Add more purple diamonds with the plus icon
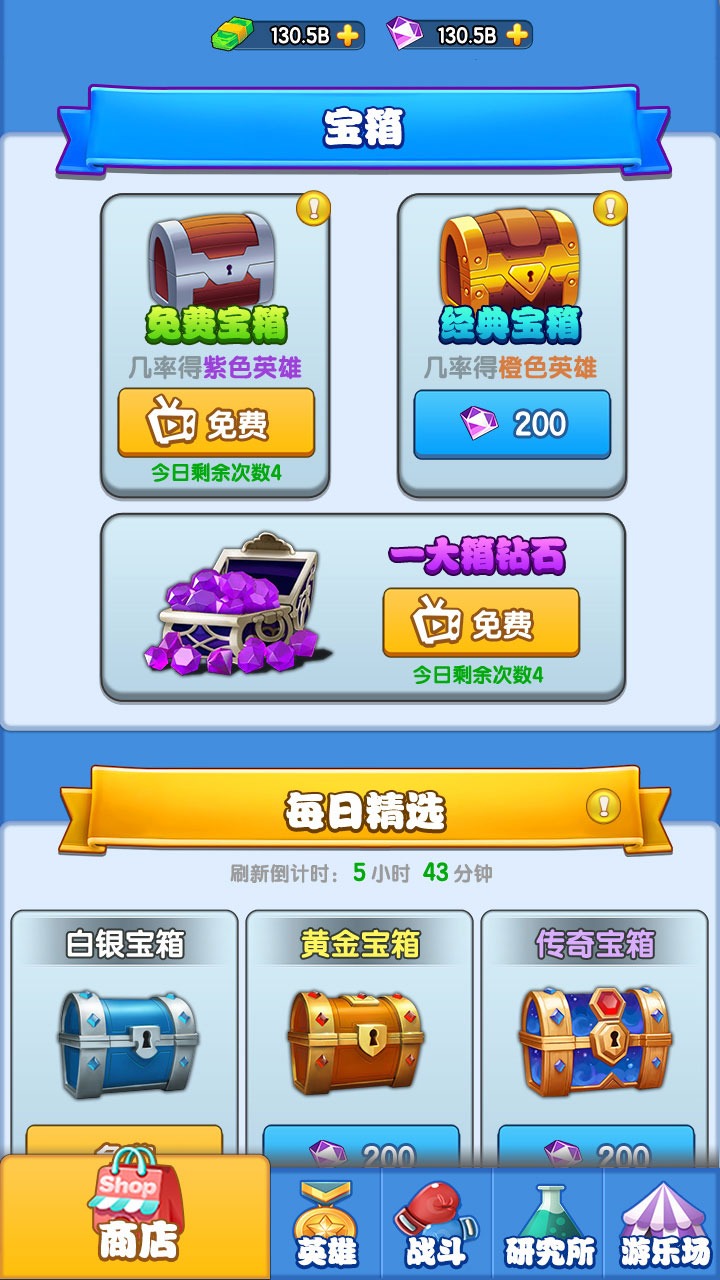This screenshot has height=1280, width=720. pyautogui.click(x=516, y=36)
